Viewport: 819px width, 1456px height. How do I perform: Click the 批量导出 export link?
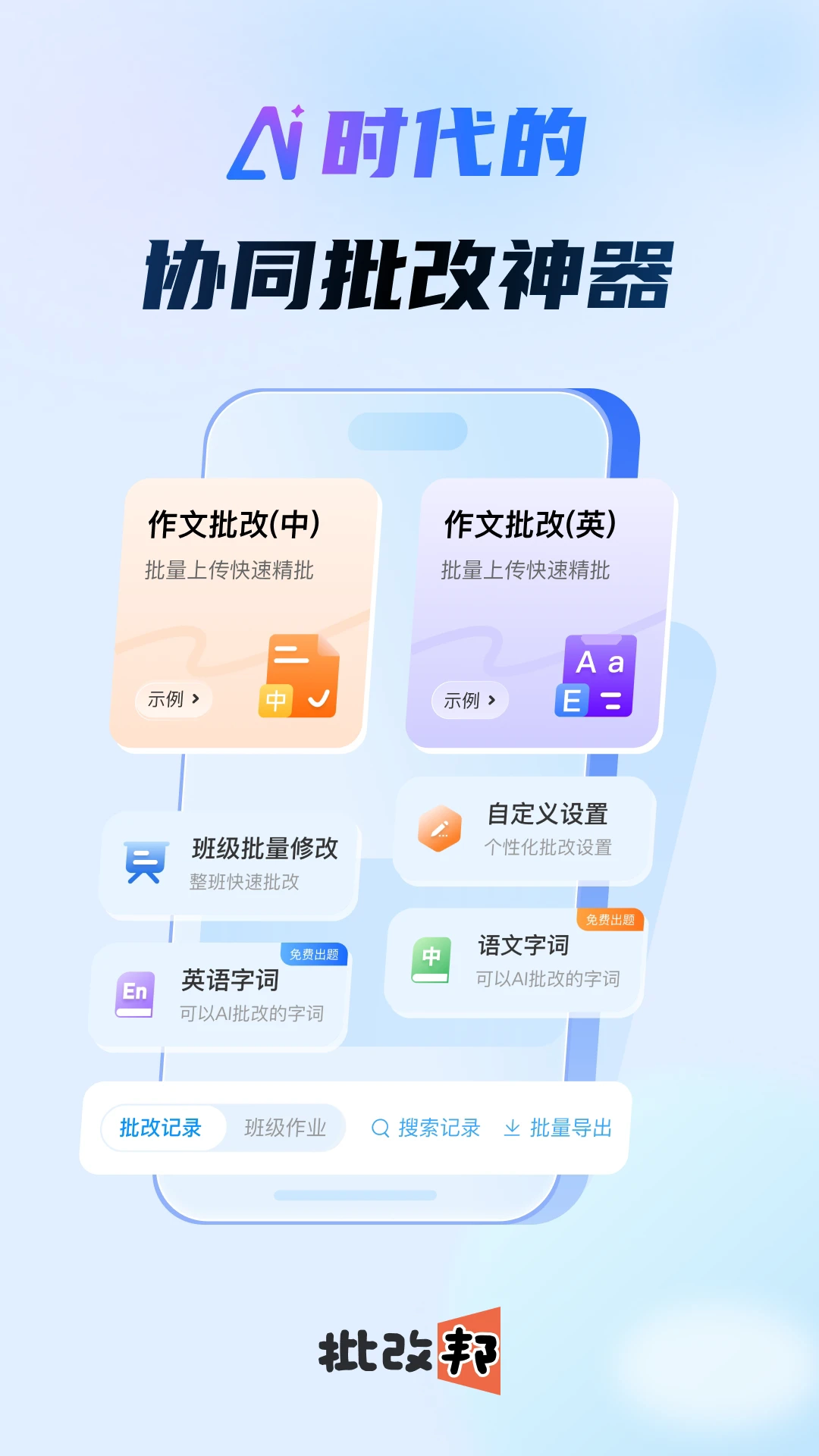[570, 1128]
